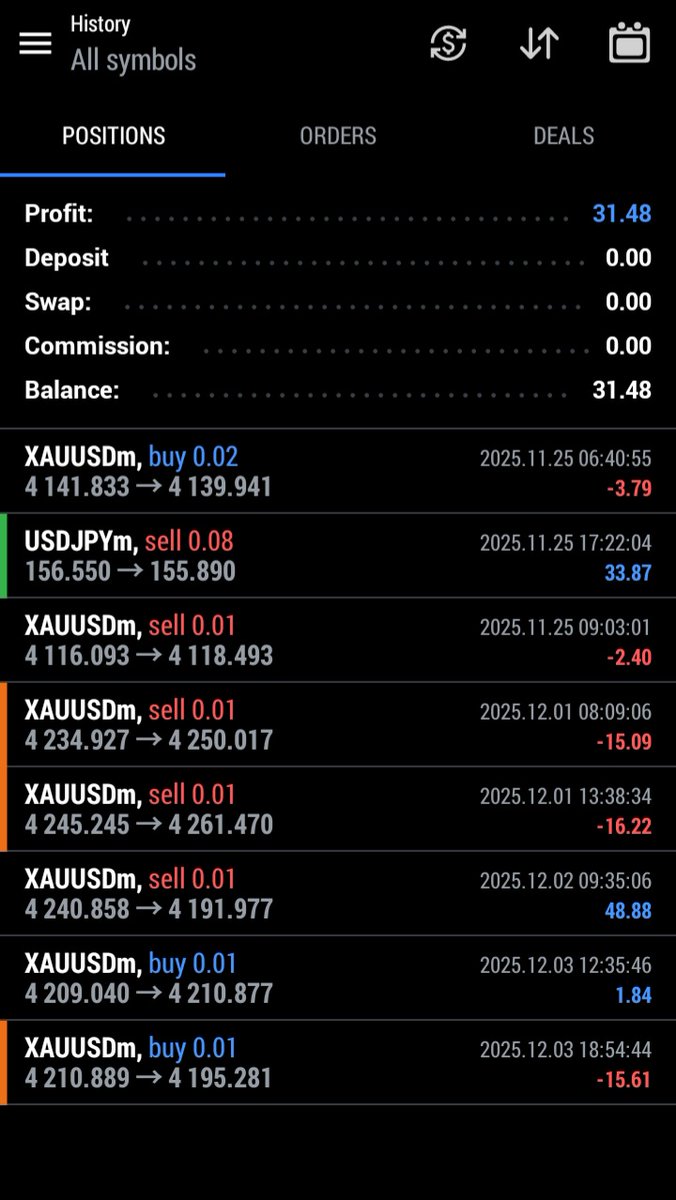Viewport: 676px width, 1200px height.
Task: Switch to the Deals tab
Action: pyautogui.click(x=563, y=136)
